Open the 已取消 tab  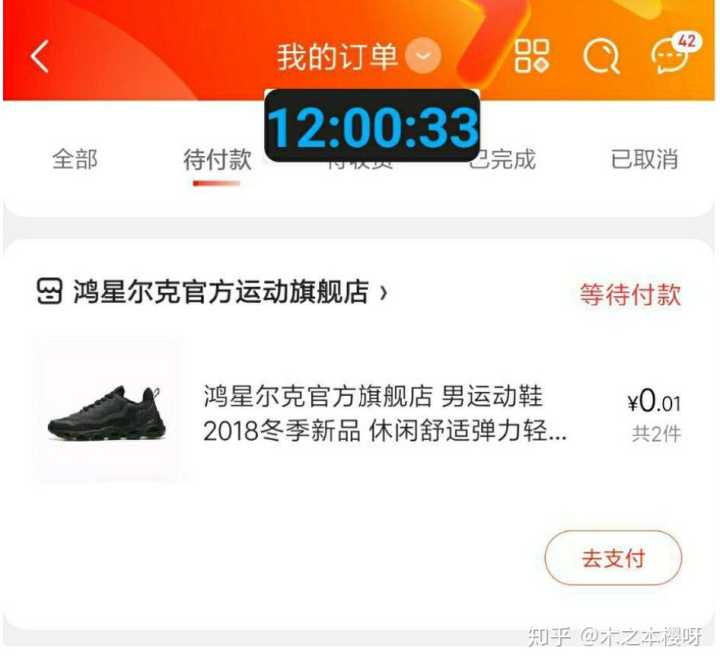[644, 159]
